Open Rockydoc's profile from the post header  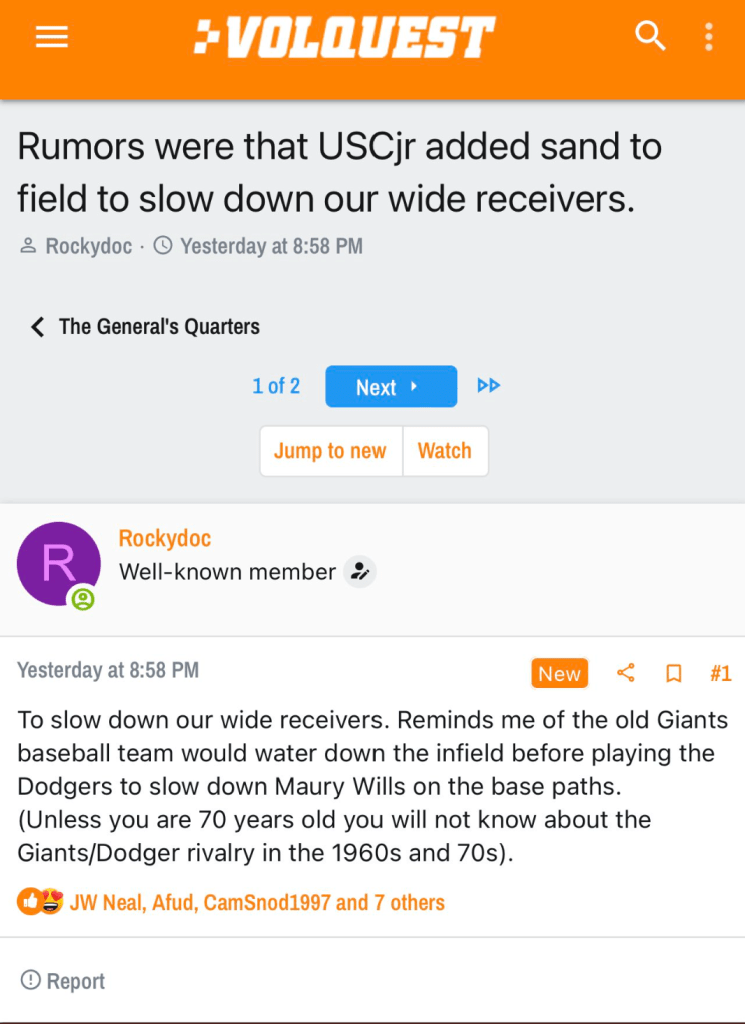(x=165, y=538)
